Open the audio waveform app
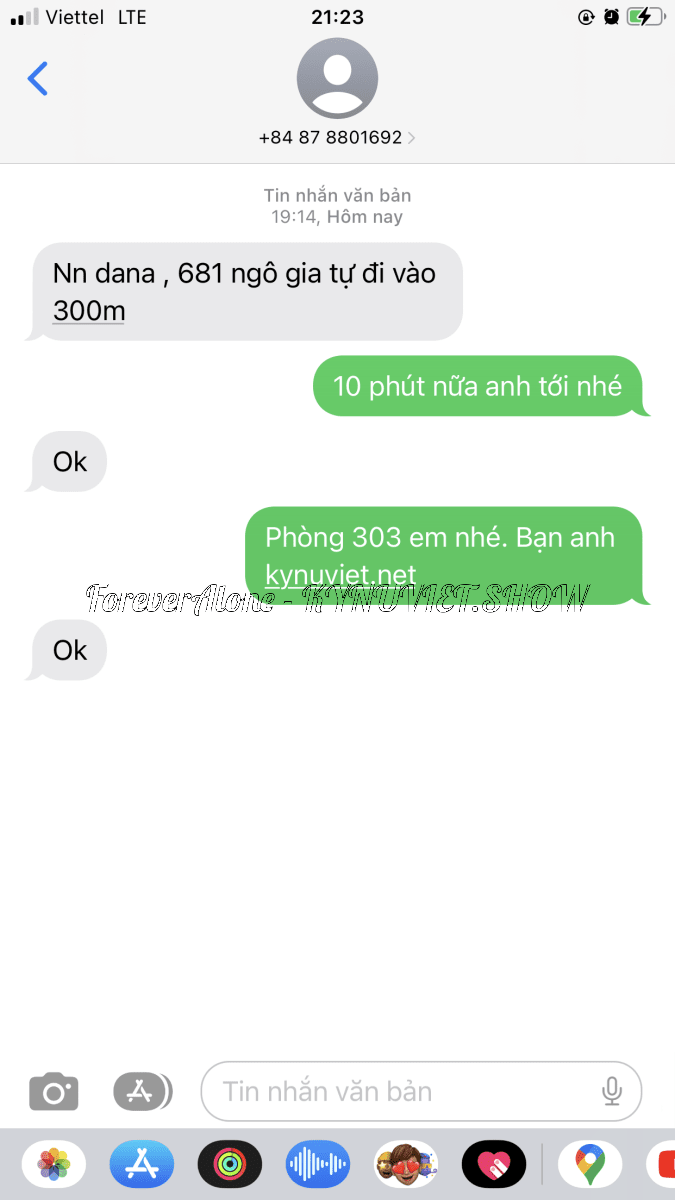The width and height of the screenshot is (675, 1200). pos(318,1164)
